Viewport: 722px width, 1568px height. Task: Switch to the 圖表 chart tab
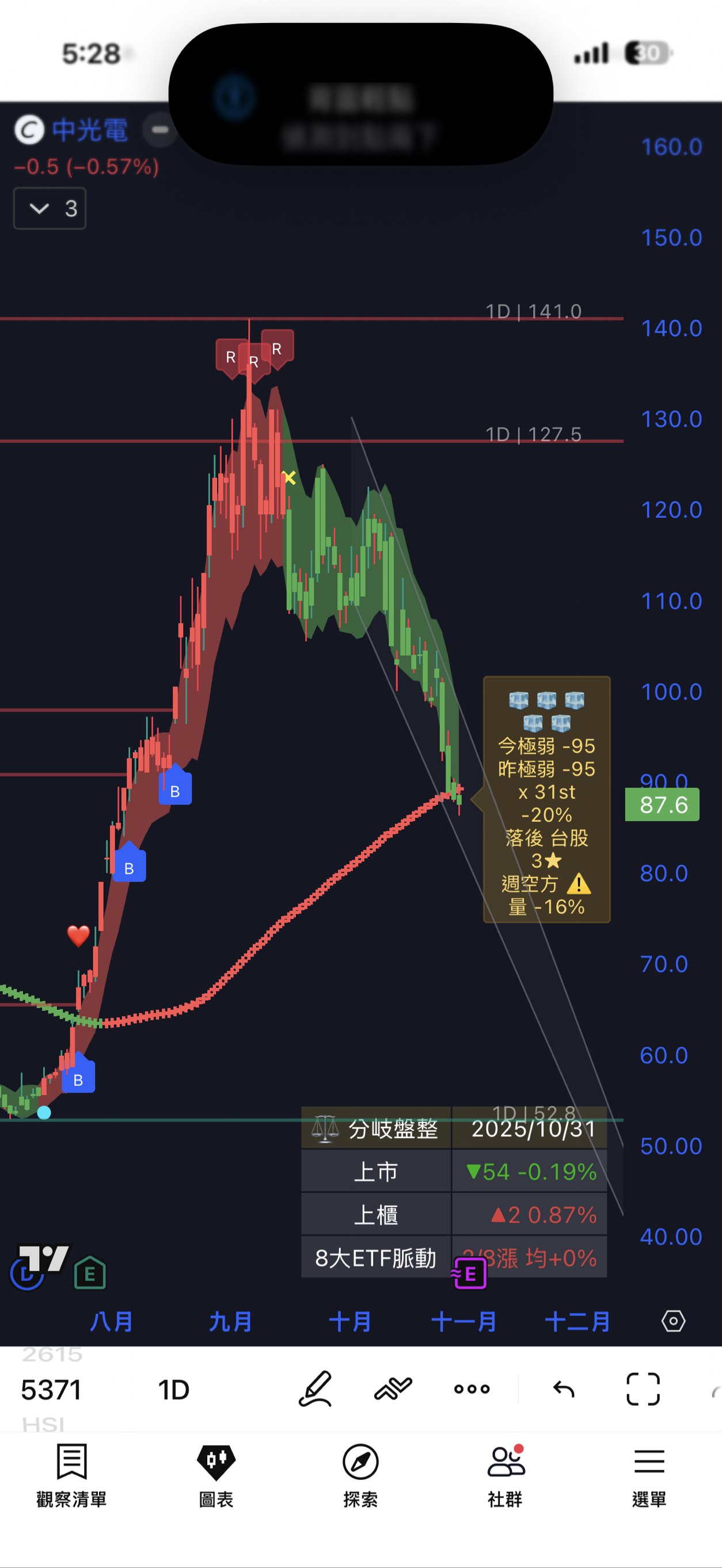[x=216, y=1474]
